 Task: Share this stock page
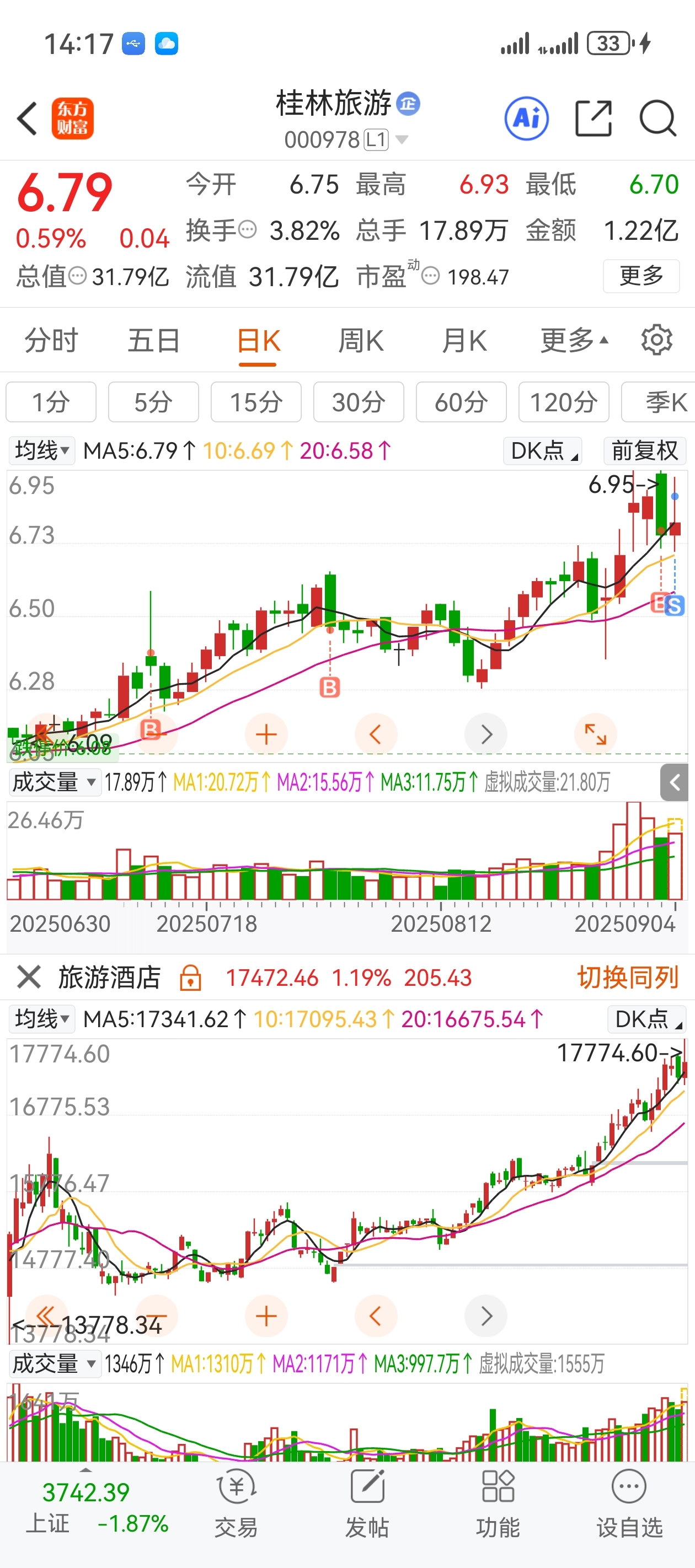(x=594, y=118)
